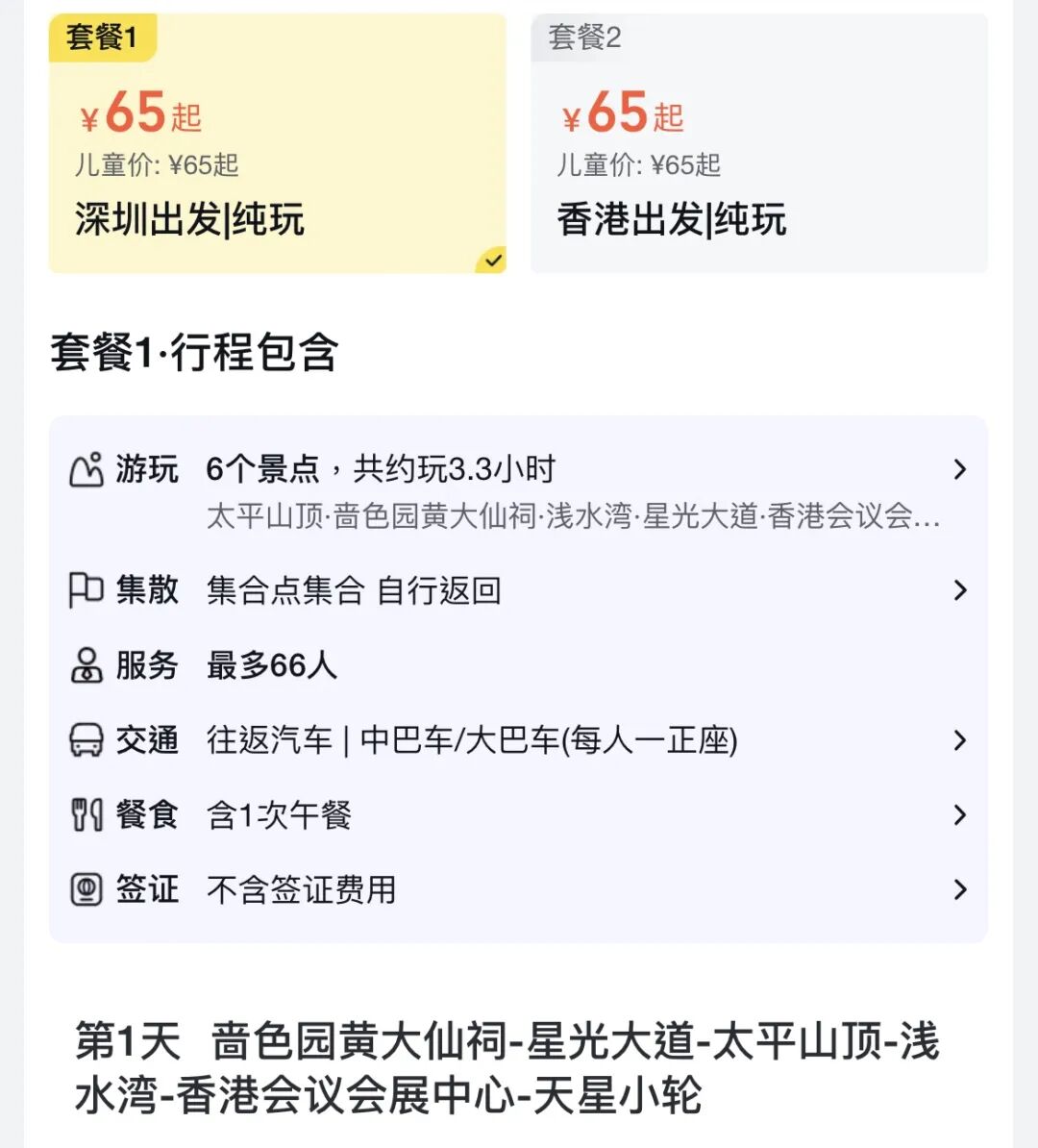Click the bus icon beside 交通
Screen dimensions: 1038x1148
[x=86, y=741]
